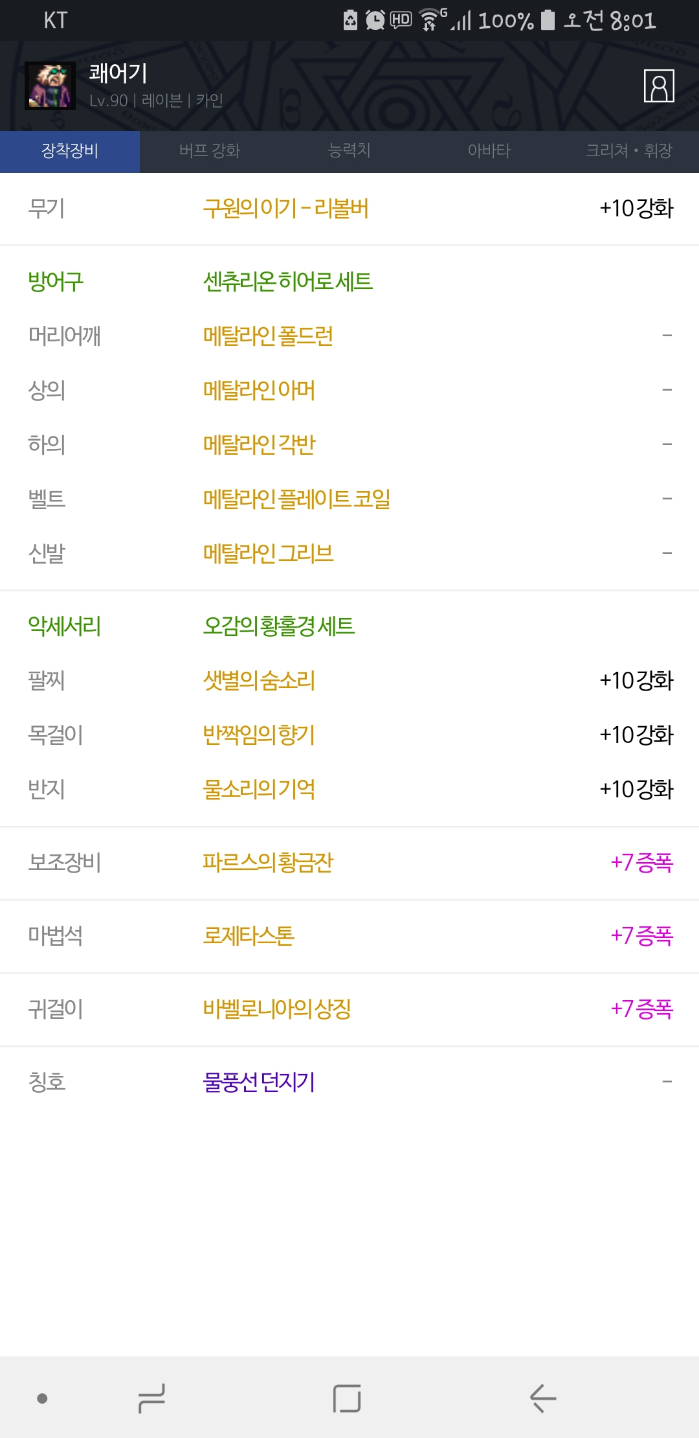
Task: View 메탈라인 폴드런 item
Action: pyautogui.click(x=268, y=336)
